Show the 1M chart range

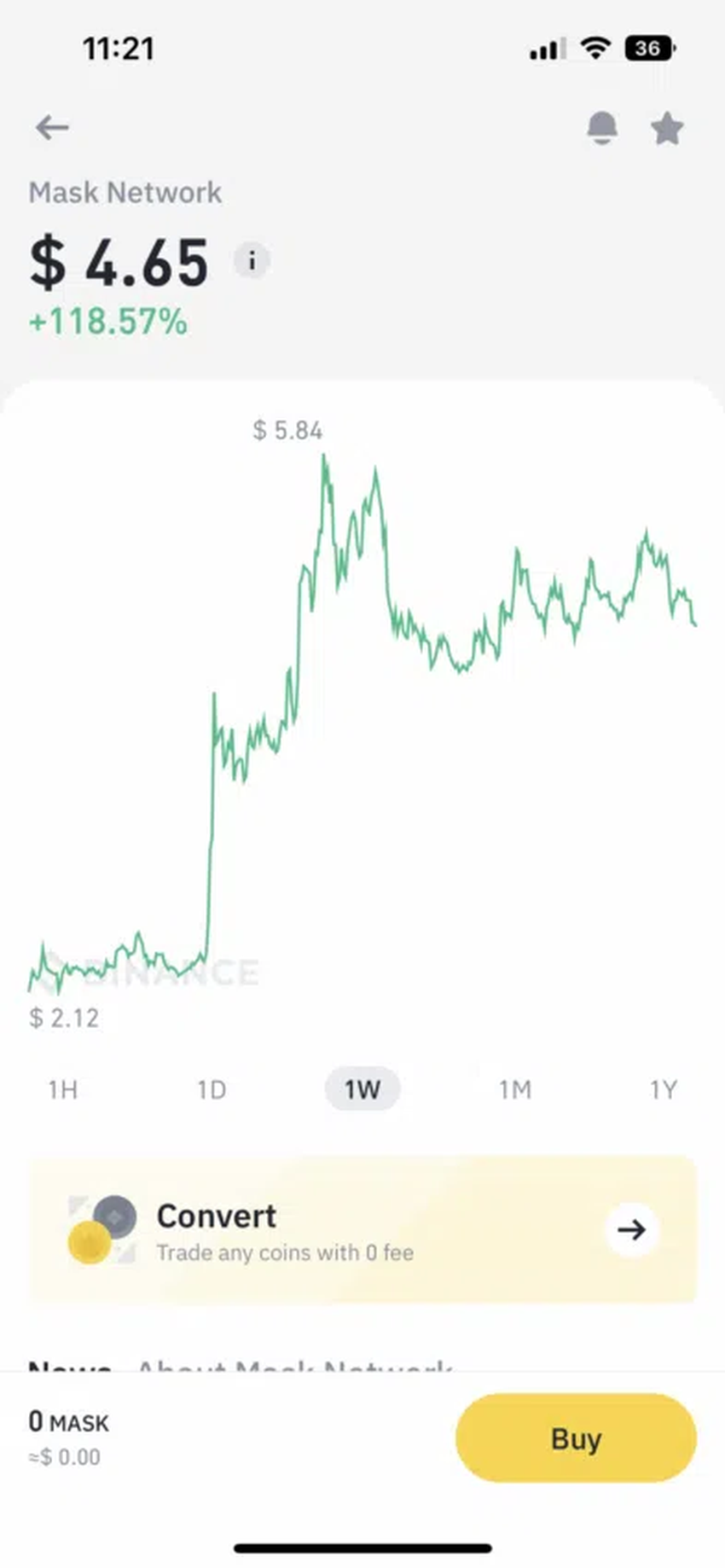click(514, 1089)
